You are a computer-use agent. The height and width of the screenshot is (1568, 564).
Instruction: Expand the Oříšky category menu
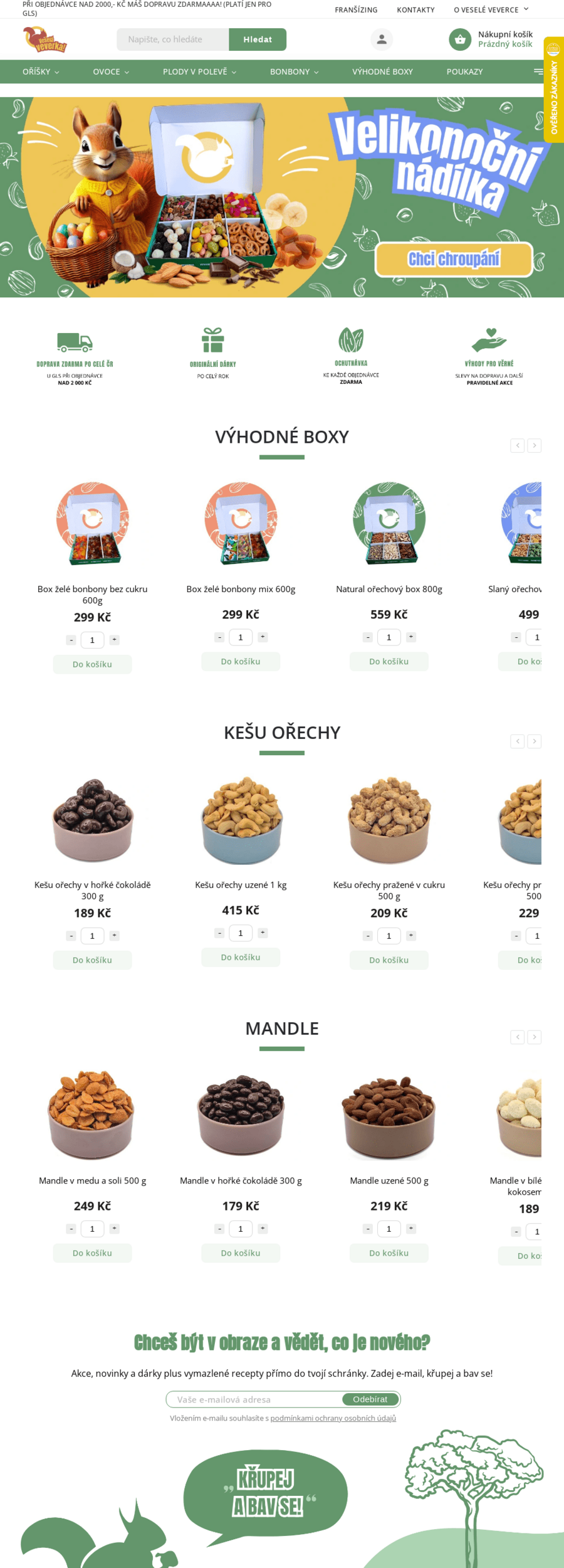point(41,72)
